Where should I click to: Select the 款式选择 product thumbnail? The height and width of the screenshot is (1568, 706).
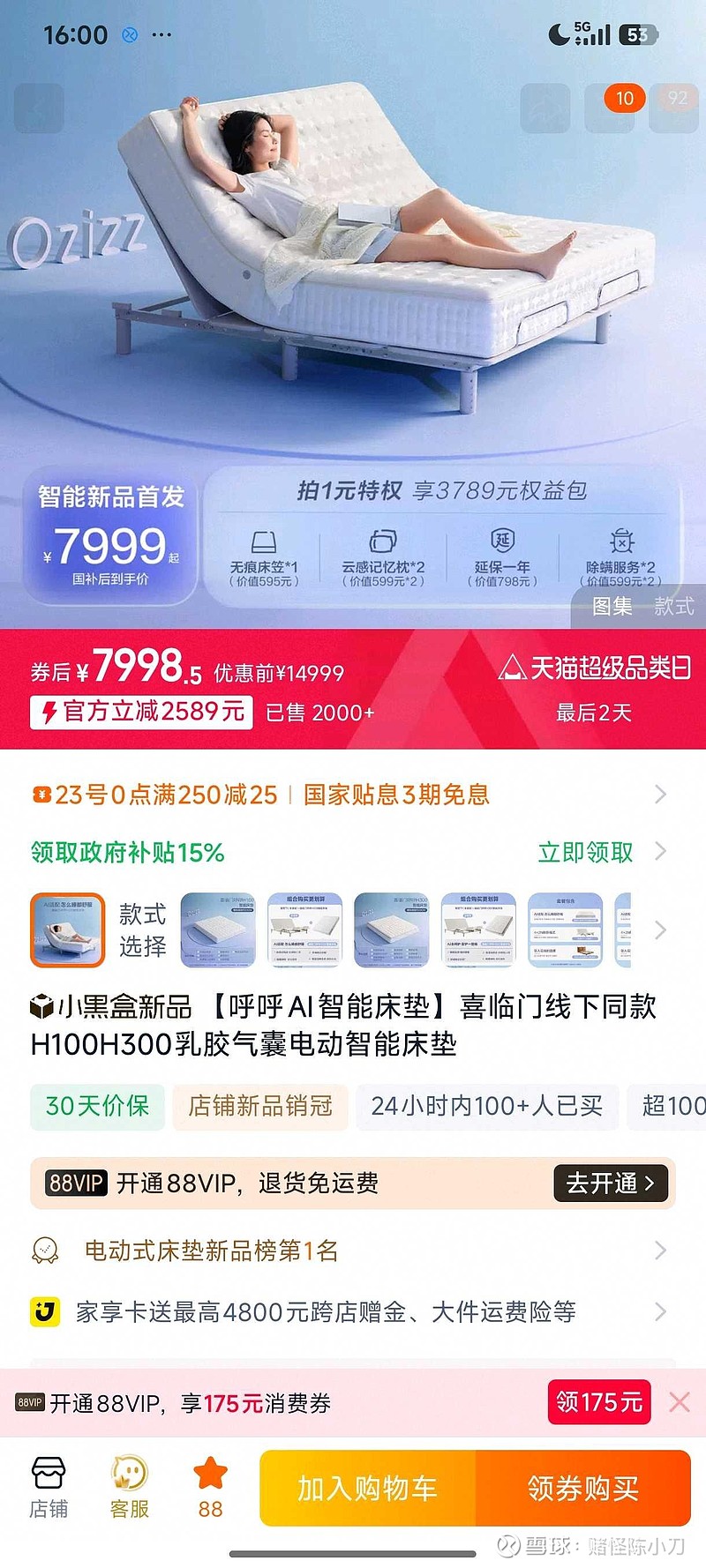tap(68, 930)
